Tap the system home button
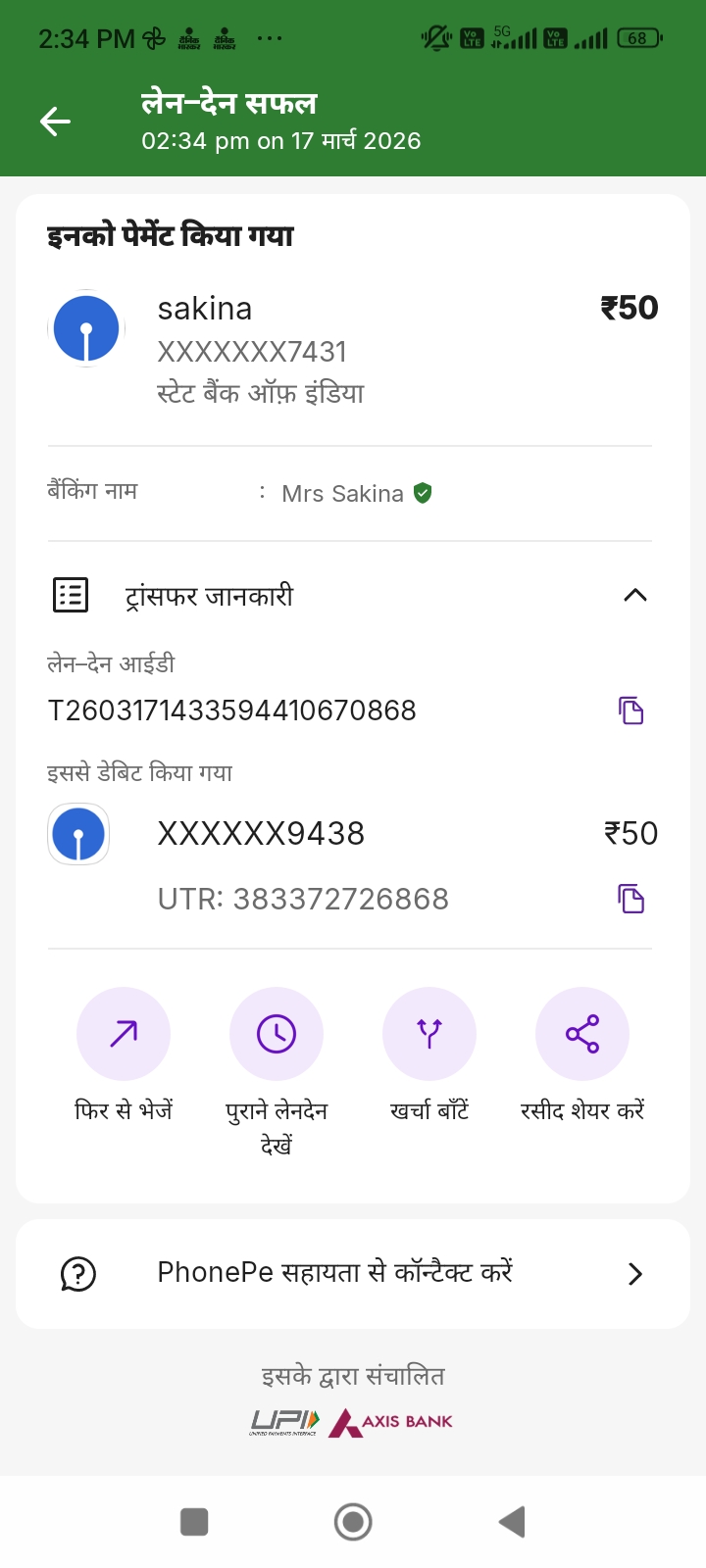Viewport: 706px width, 1568px height. coord(353,1522)
